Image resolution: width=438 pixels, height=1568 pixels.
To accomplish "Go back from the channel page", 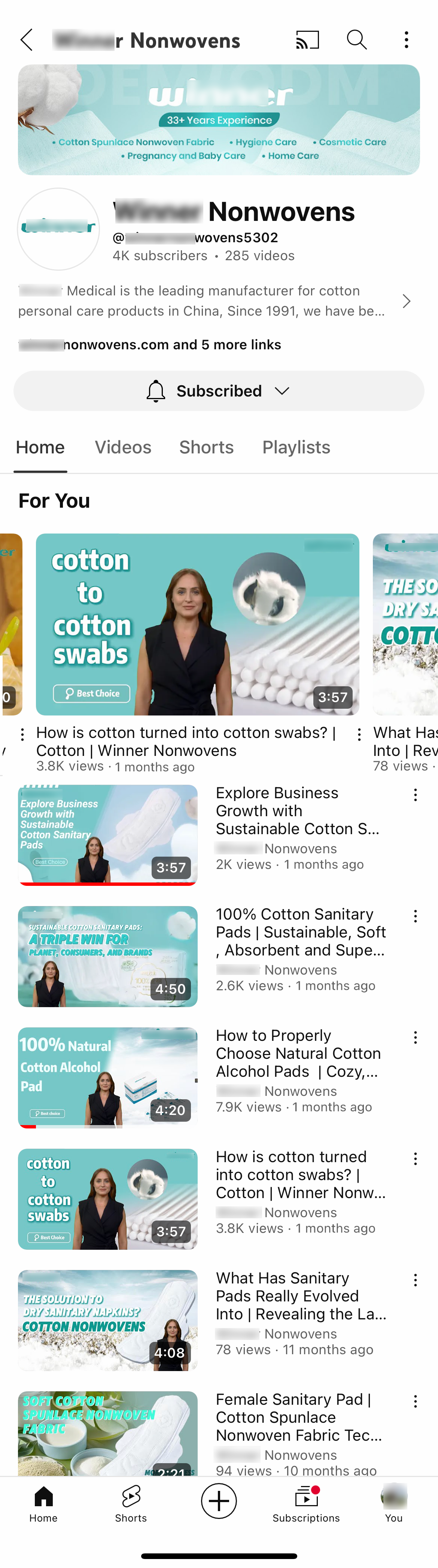I will tap(27, 40).
